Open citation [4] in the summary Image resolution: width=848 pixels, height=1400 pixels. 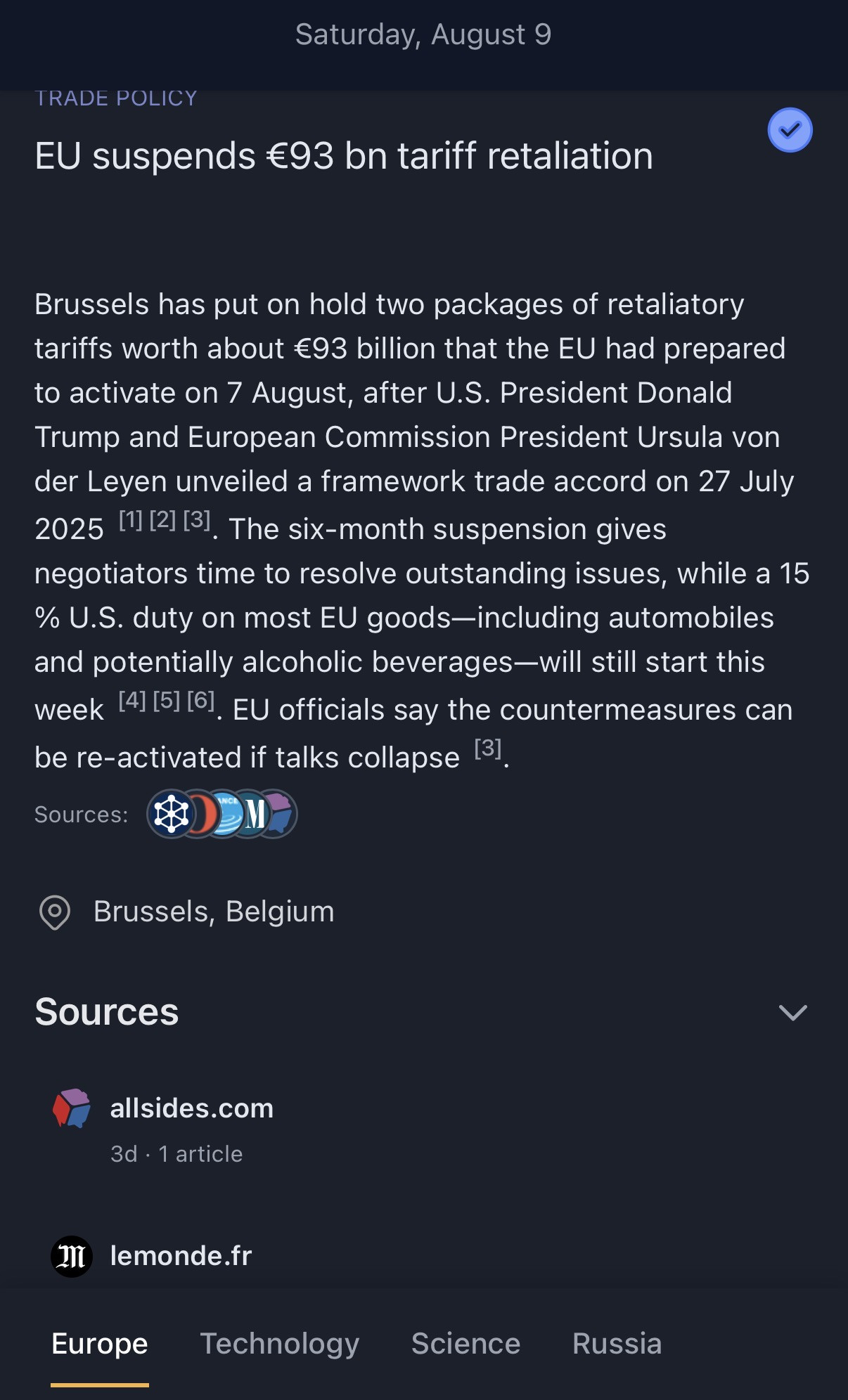click(x=131, y=700)
